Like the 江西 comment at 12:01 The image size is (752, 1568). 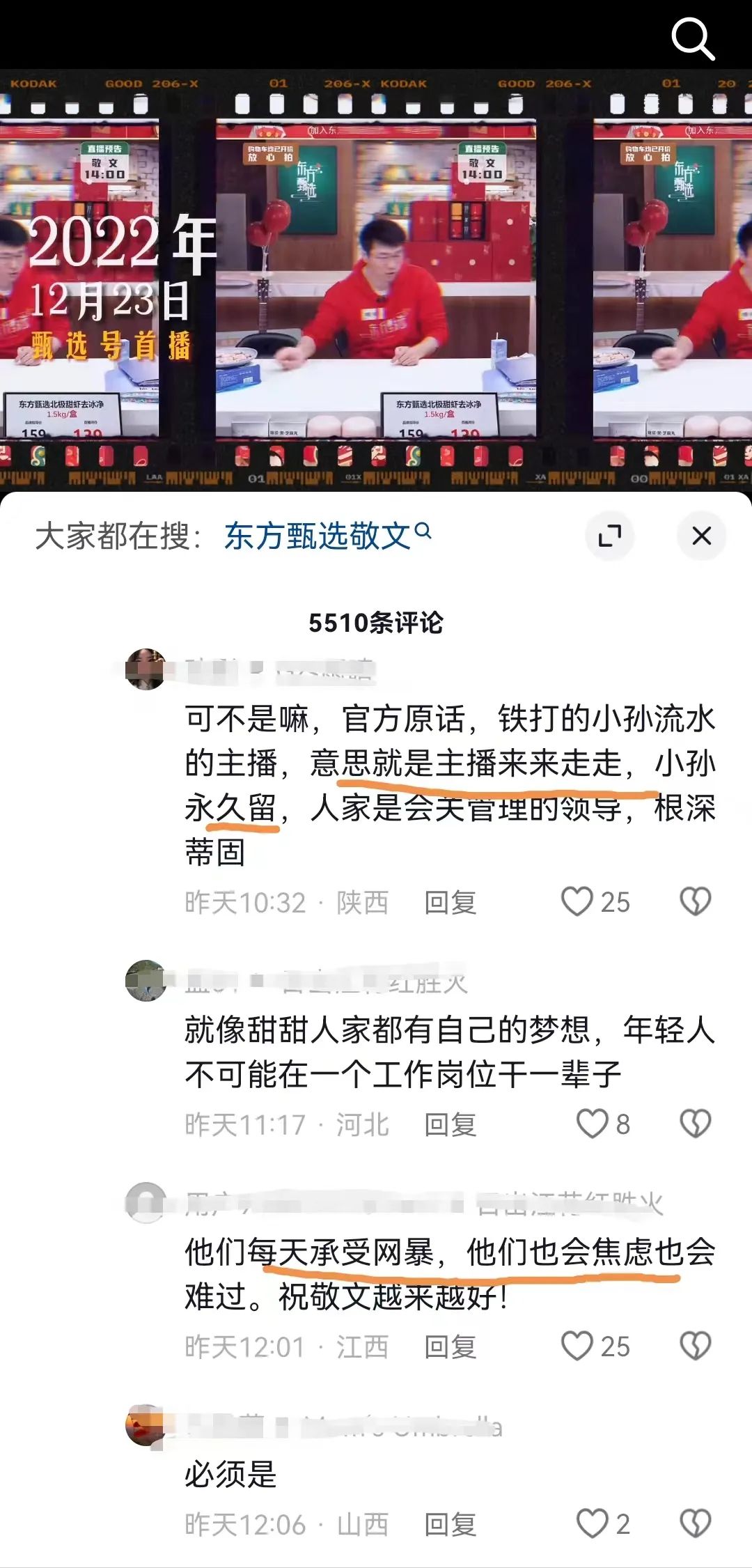coord(577,1346)
